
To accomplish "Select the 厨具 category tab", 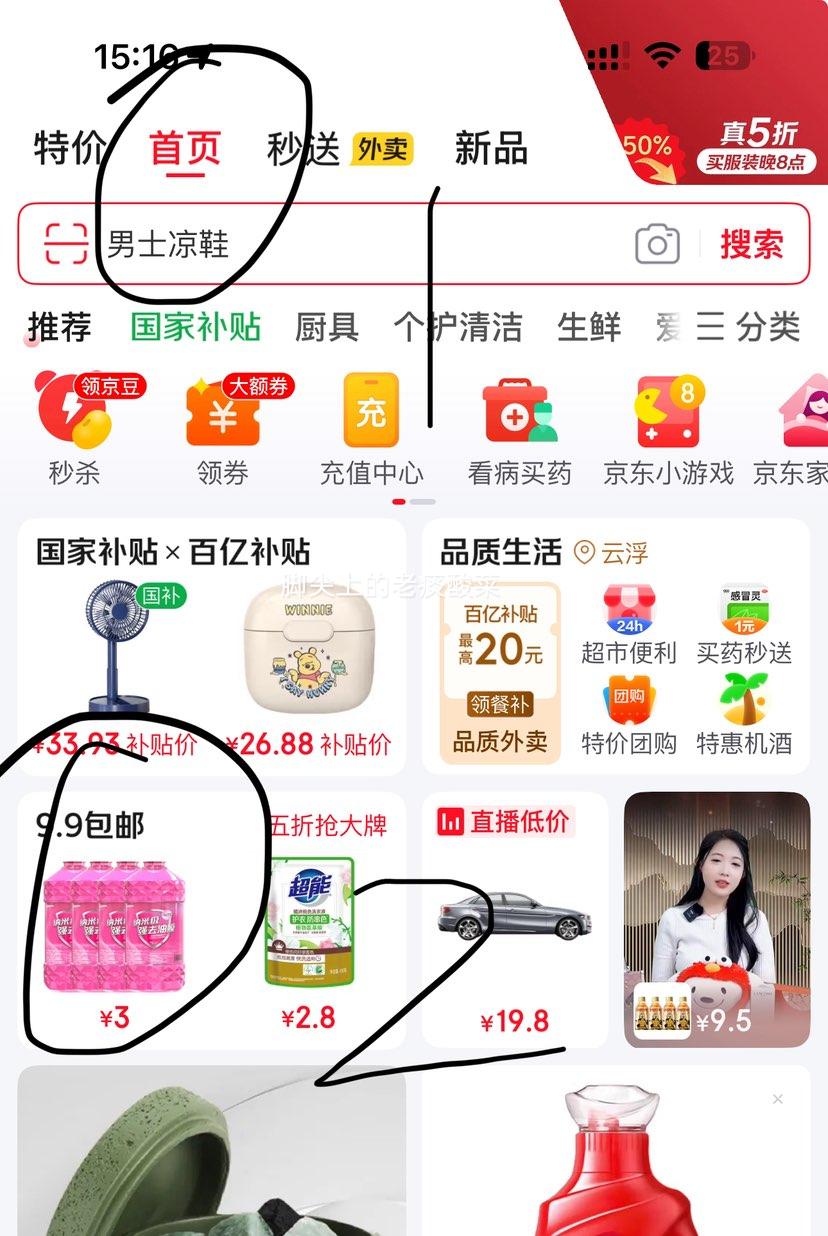I will click(326, 327).
